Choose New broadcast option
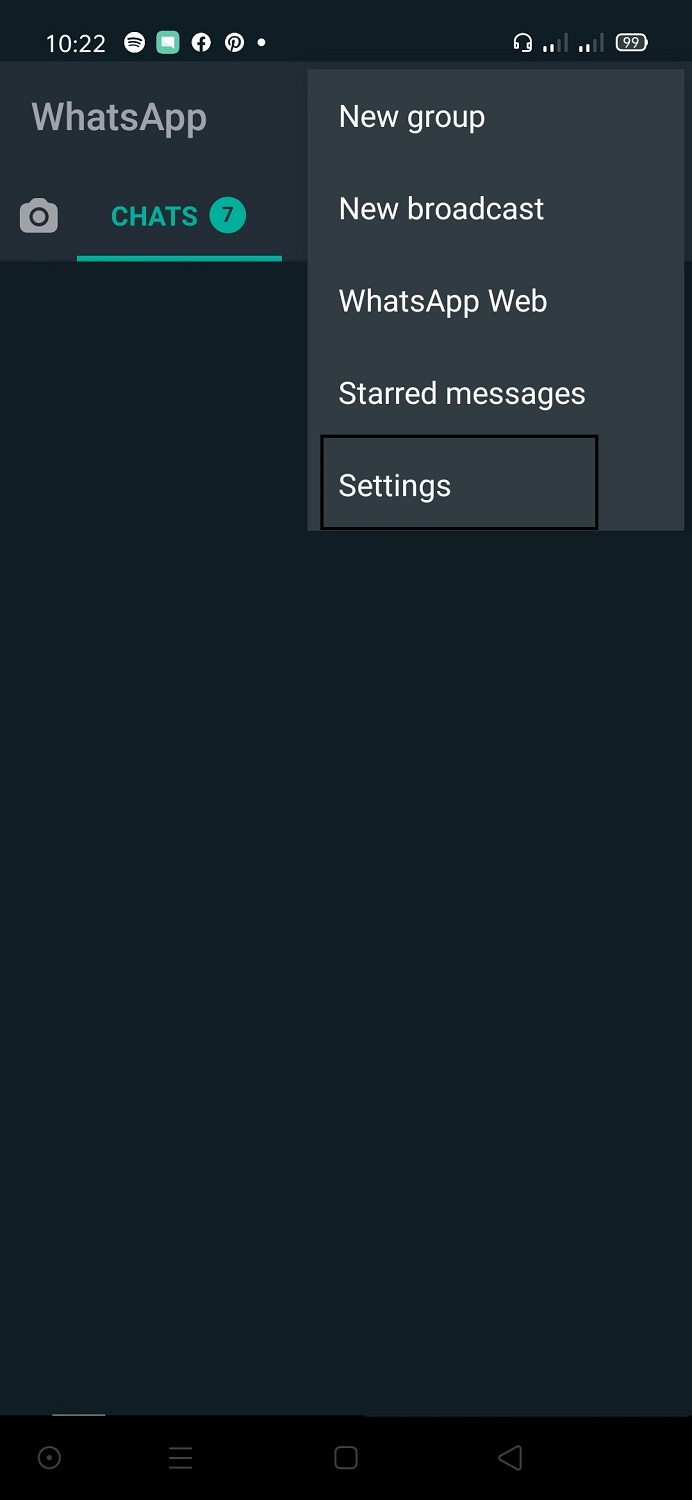Viewport: 692px width, 1500px height. [495, 209]
